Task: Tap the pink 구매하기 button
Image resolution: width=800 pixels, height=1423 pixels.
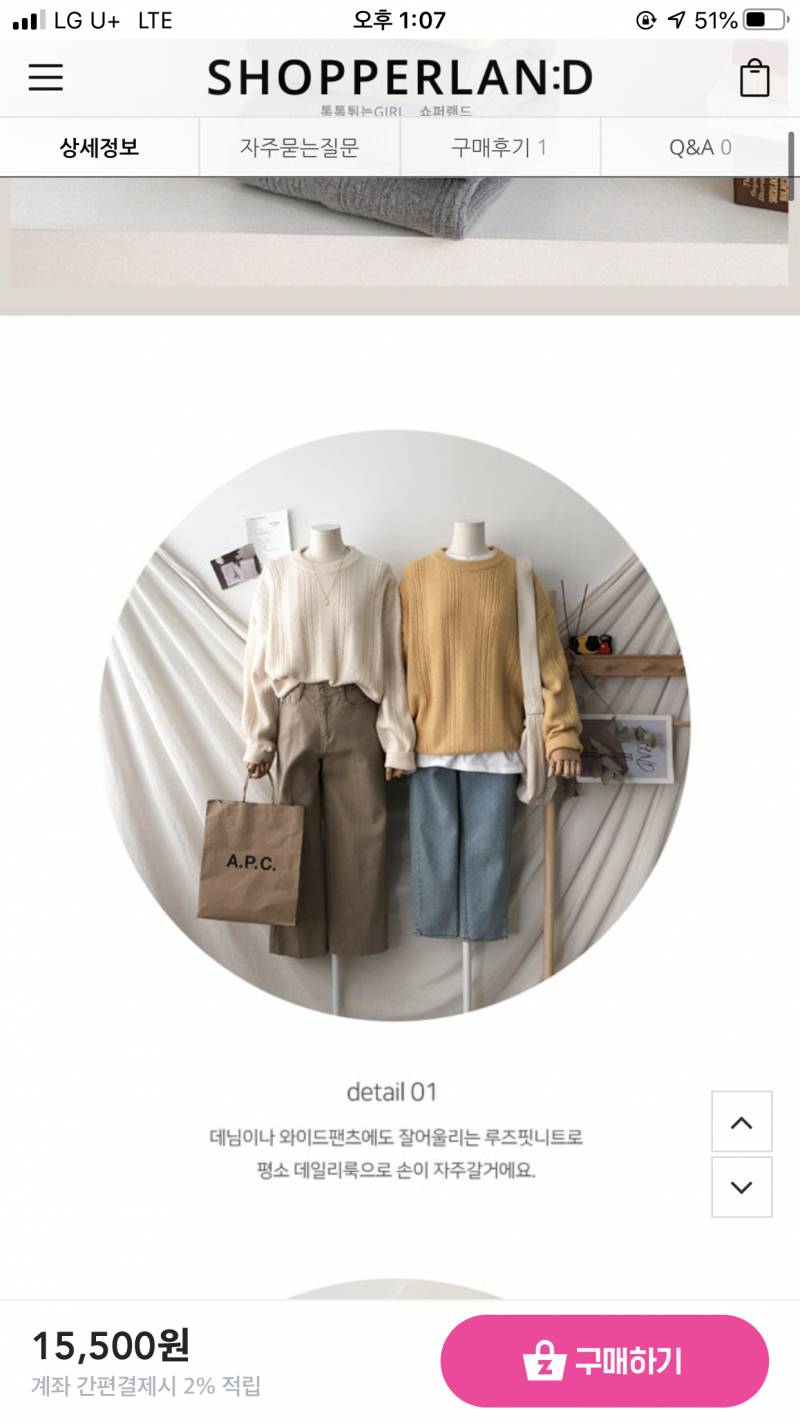Action: [604, 1361]
